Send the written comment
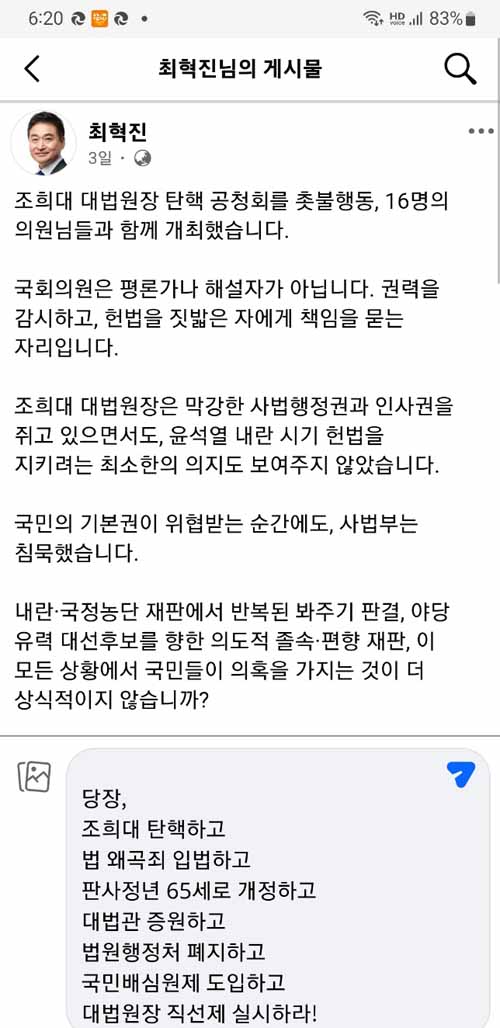Viewport: 500px width, 1028px height. [x=460, y=774]
